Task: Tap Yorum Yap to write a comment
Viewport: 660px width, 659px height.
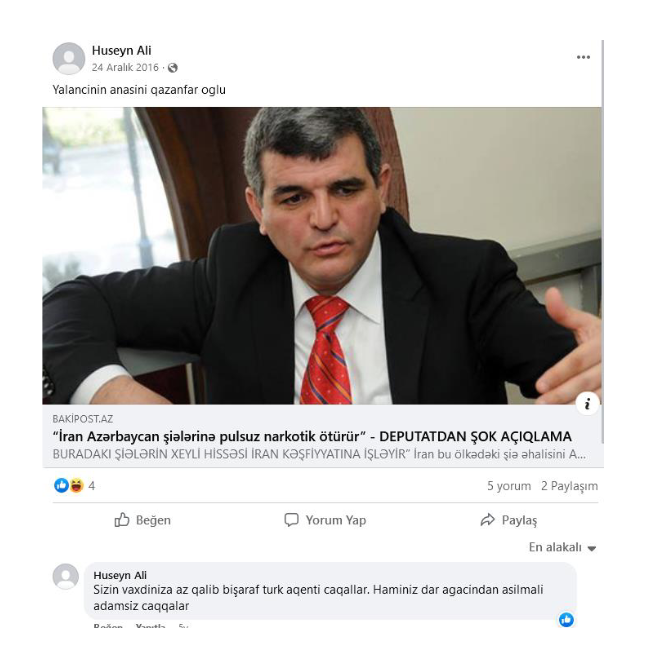Action: click(326, 520)
